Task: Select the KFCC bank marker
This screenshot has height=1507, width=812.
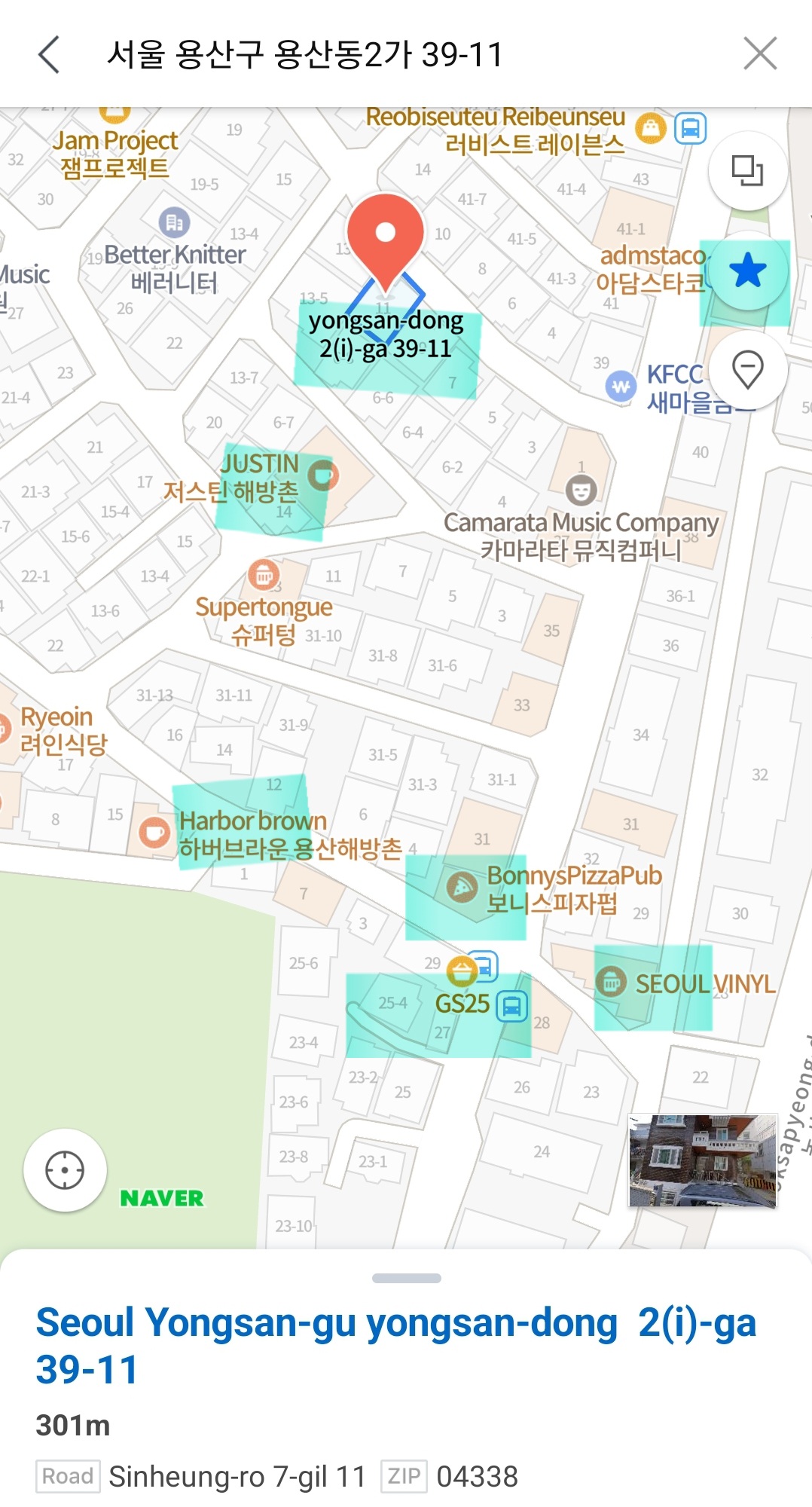Action: pyautogui.click(x=621, y=387)
